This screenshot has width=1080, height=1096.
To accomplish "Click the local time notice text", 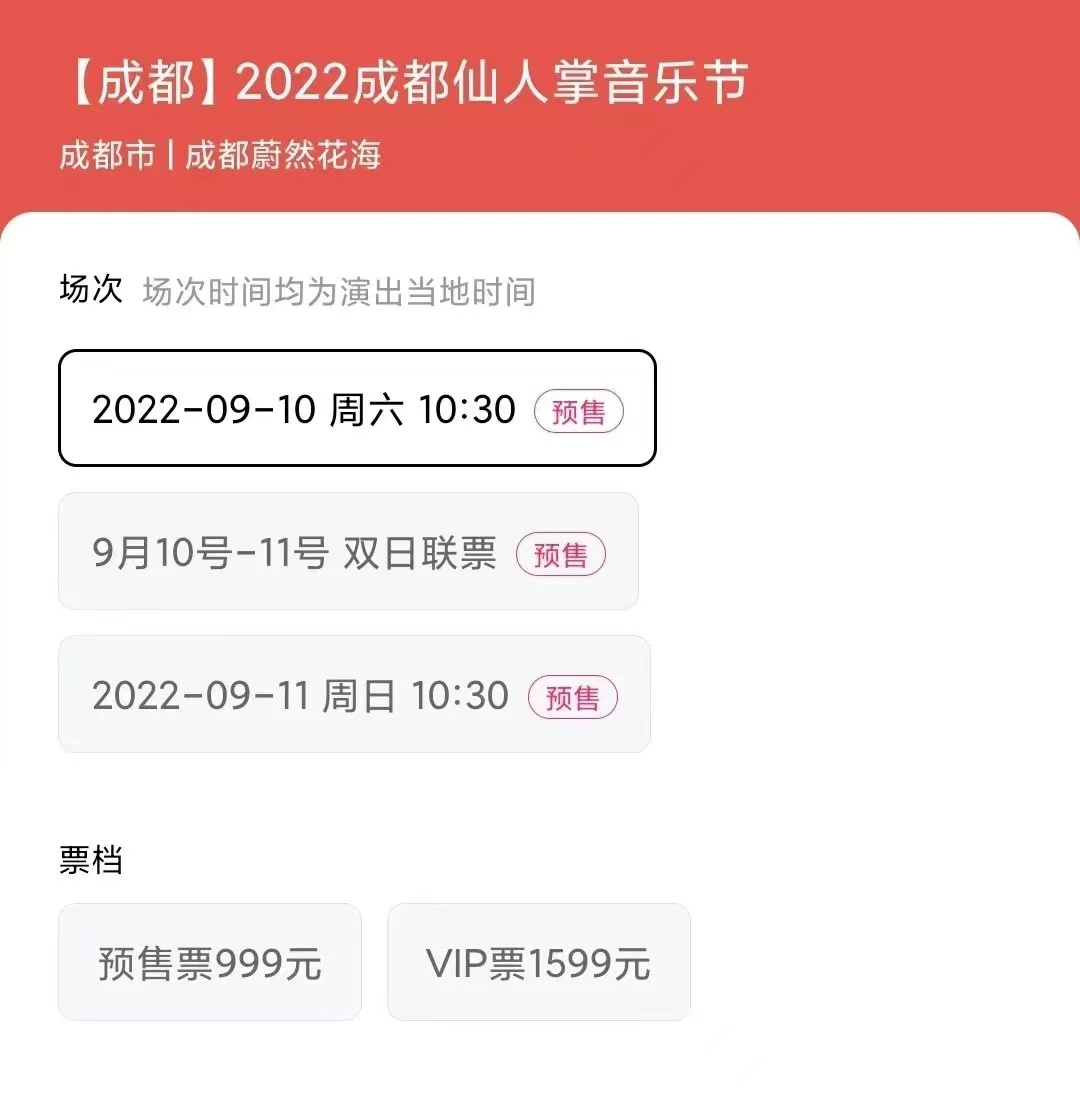I will 340,293.
